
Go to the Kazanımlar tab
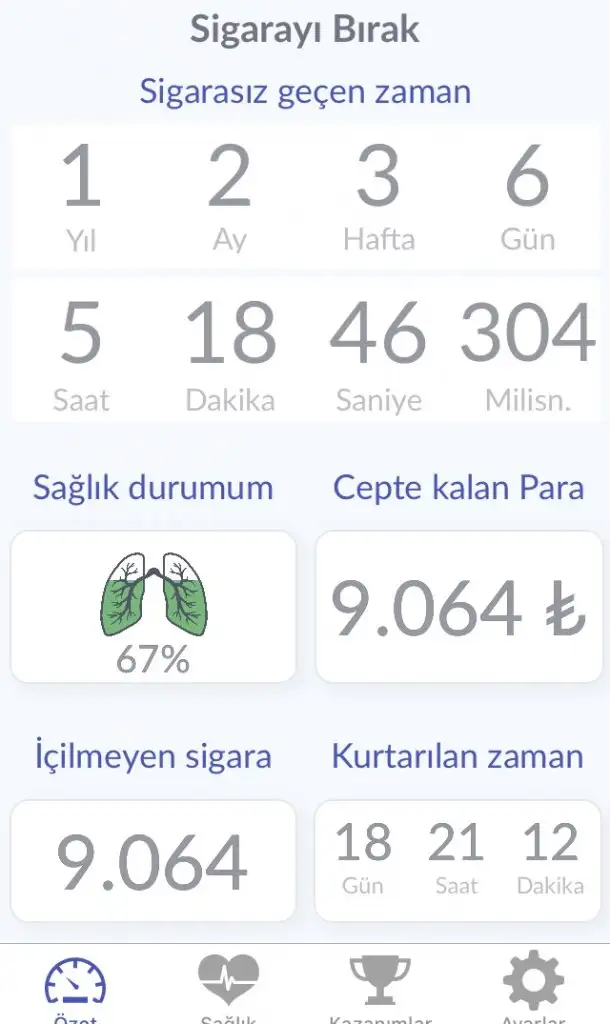tap(380, 986)
